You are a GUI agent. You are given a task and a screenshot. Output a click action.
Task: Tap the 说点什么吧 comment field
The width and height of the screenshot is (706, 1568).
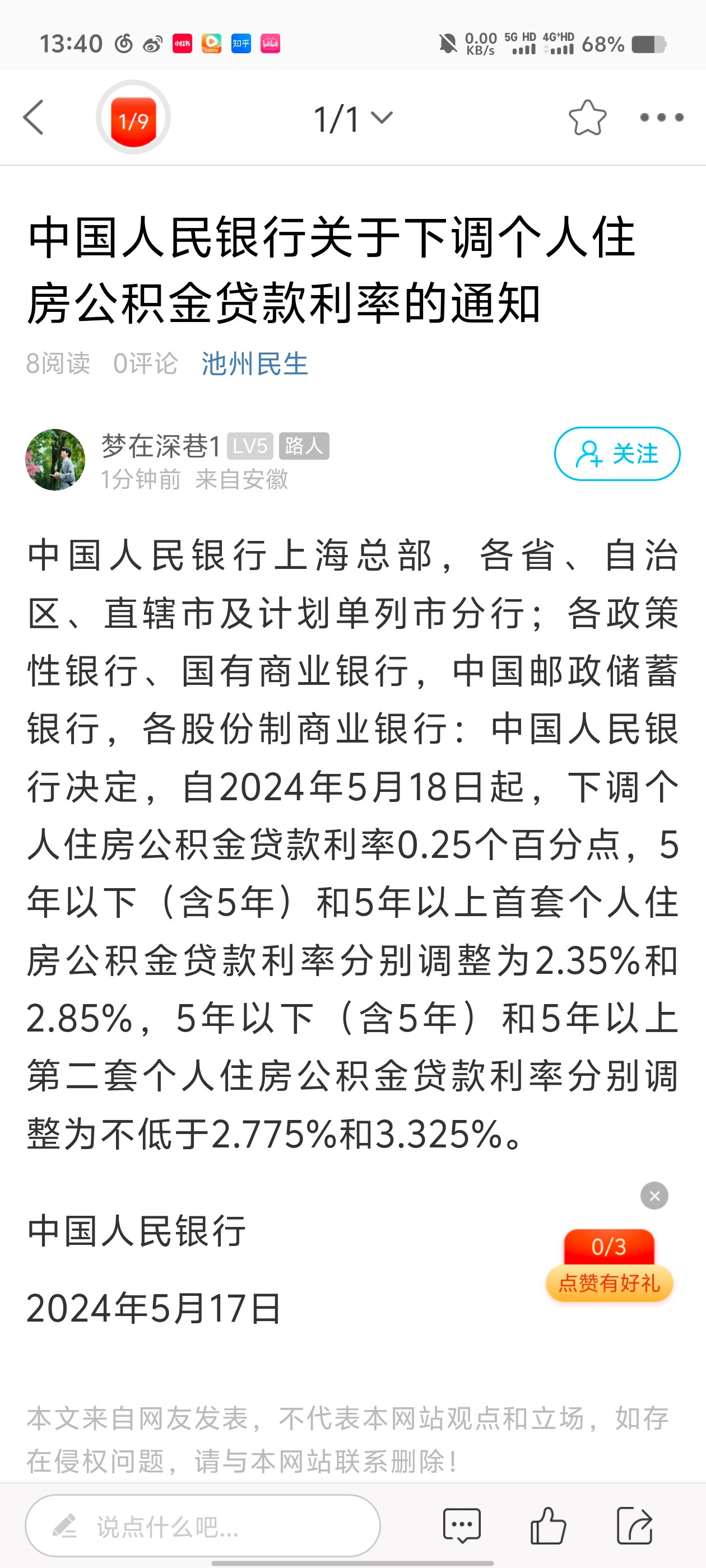(x=203, y=1526)
